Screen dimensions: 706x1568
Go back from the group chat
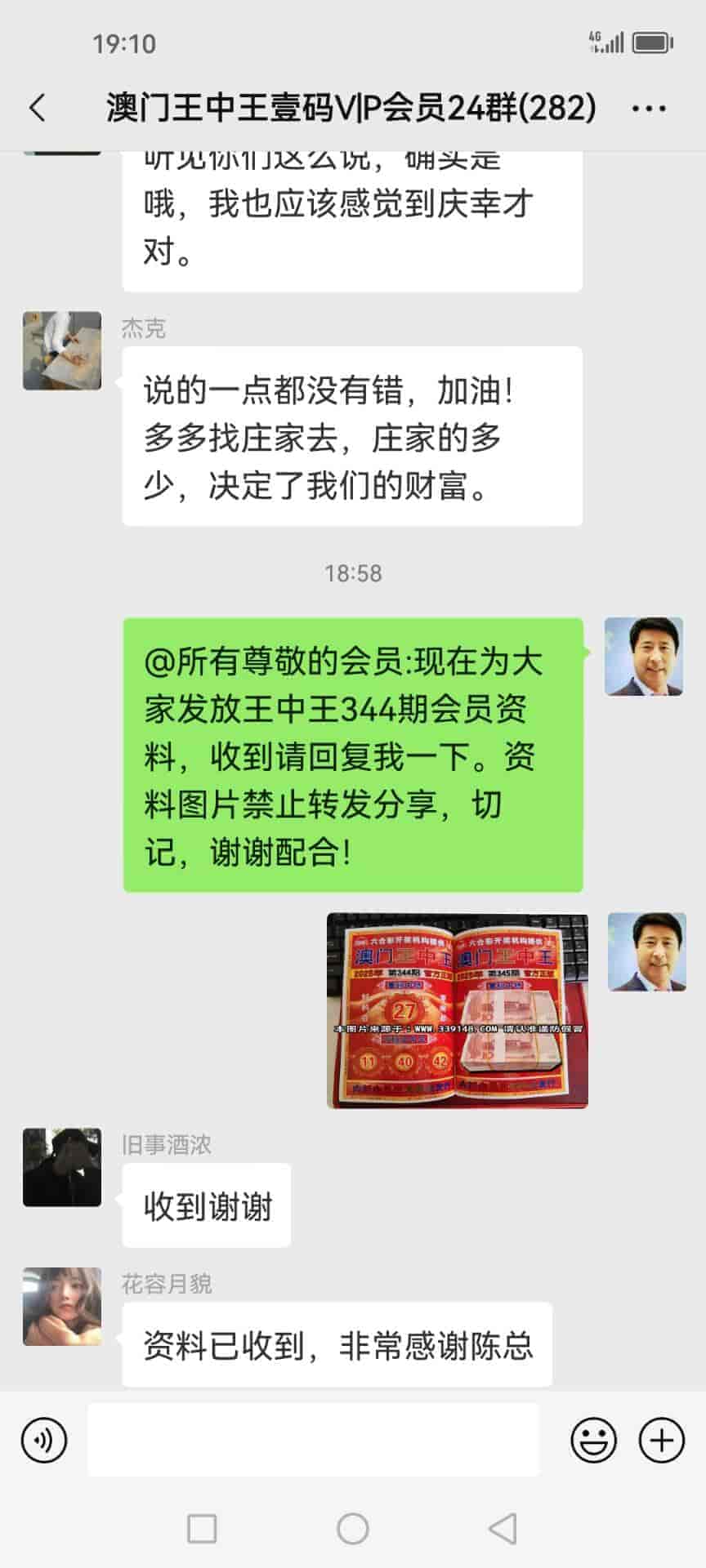click(x=38, y=108)
